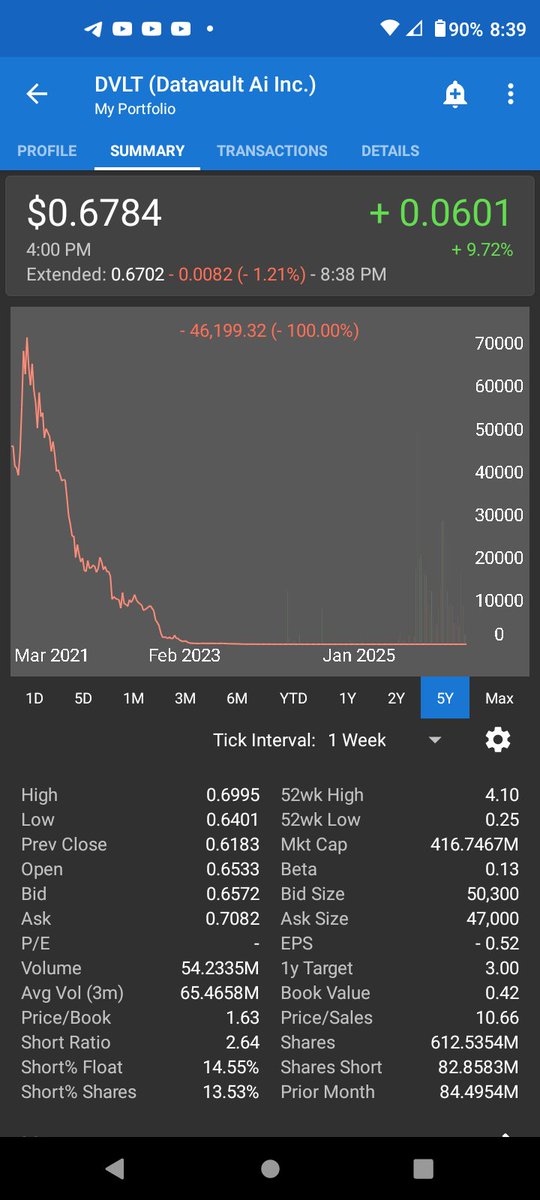Switch to the Transactions tab
Screen dimensions: 540x1200
click(272, 151)
